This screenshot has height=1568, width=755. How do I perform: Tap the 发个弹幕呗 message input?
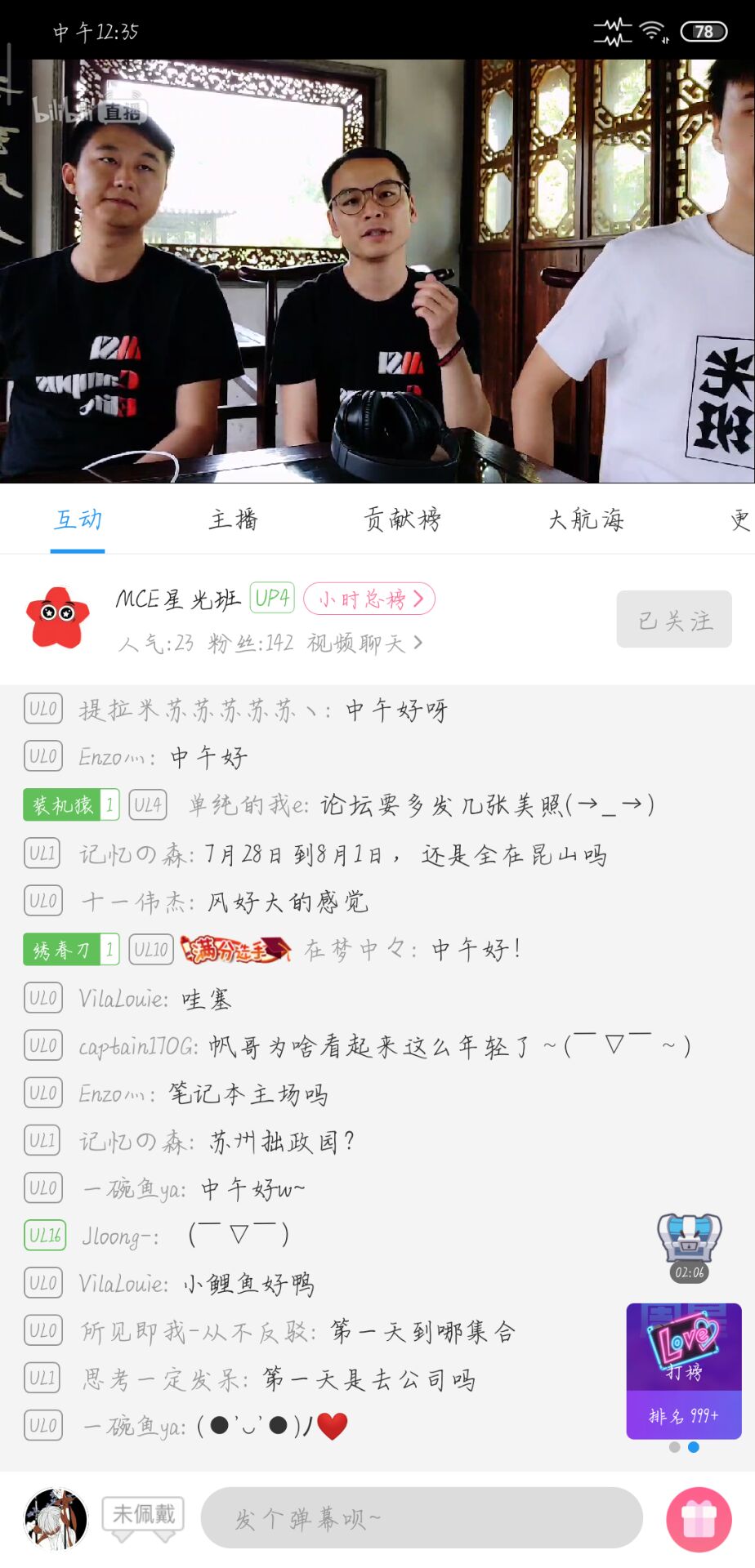[x=421, y=1518]
